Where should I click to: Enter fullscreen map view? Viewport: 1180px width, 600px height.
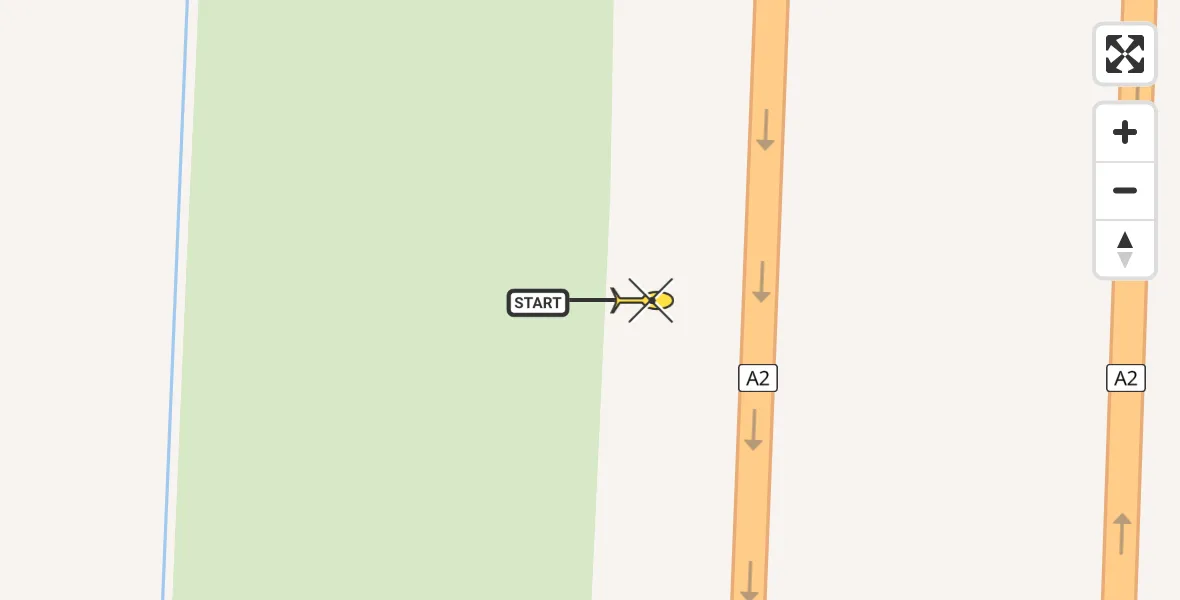(1124, 54)
